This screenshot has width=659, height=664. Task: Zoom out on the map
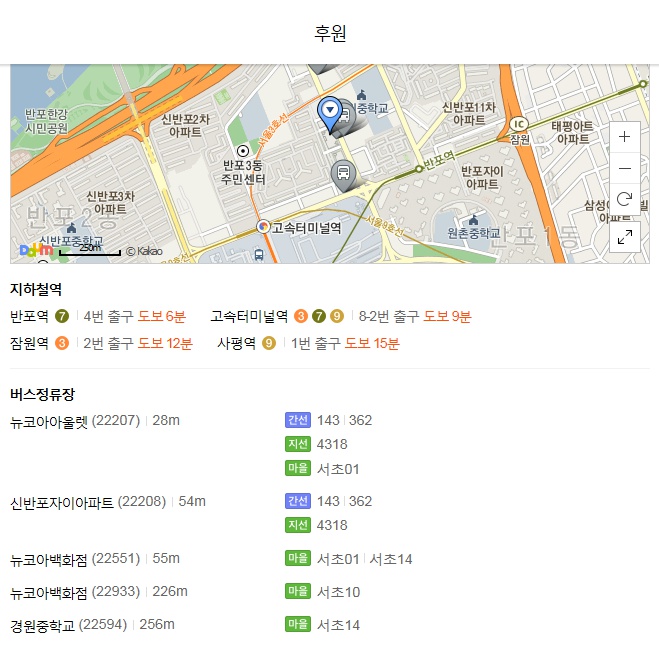pos(624,168)
